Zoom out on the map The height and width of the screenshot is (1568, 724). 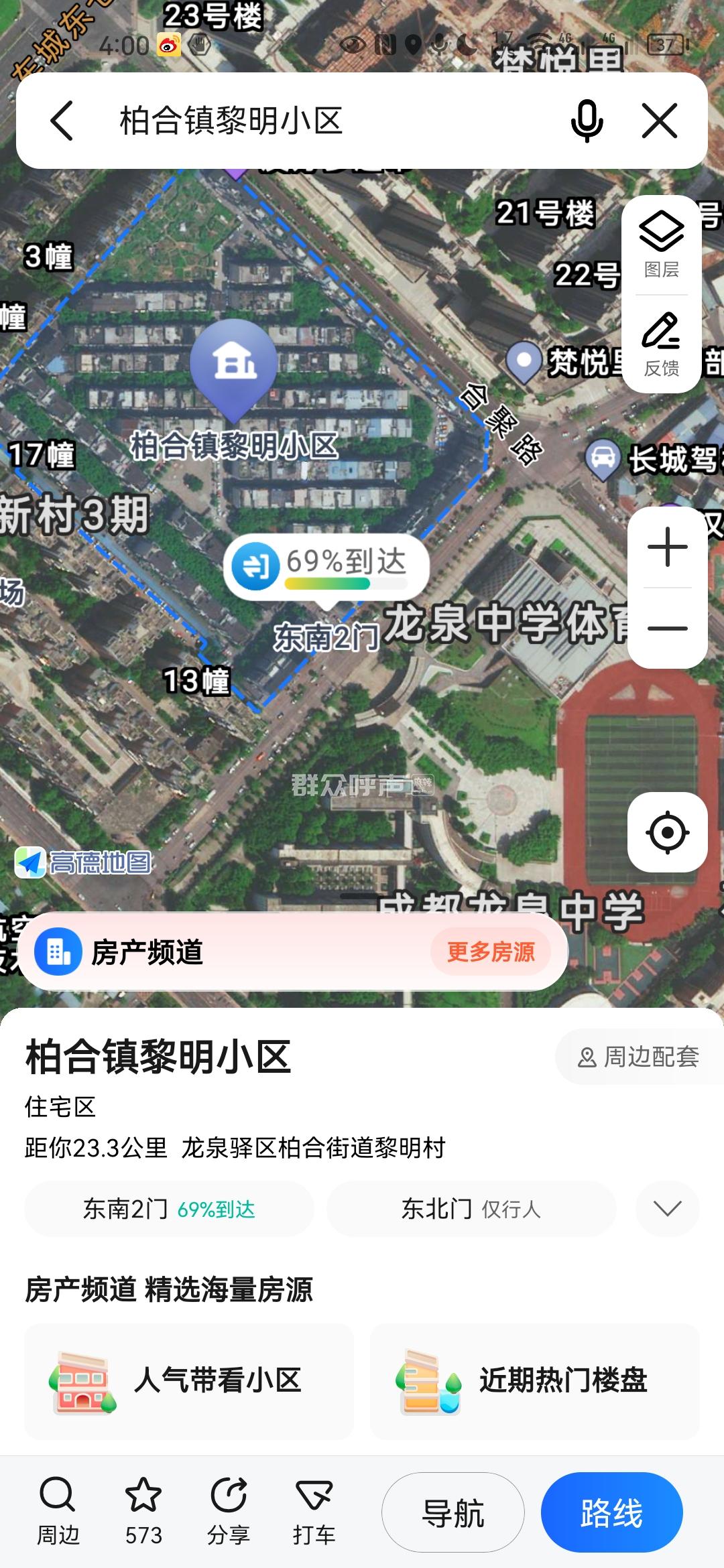coord(668,629)
